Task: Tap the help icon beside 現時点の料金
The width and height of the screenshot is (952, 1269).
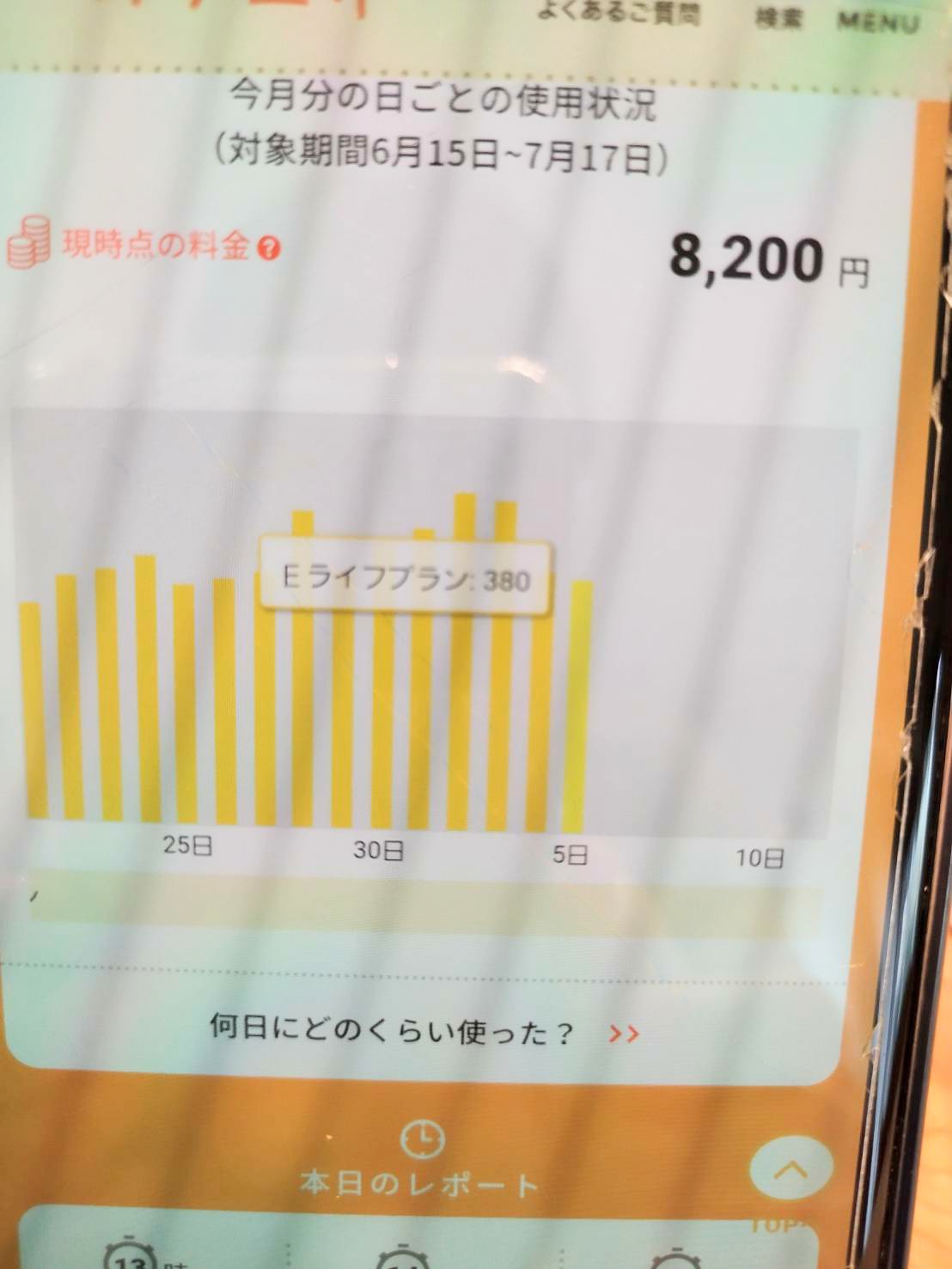Action: [x=269, y=249]
